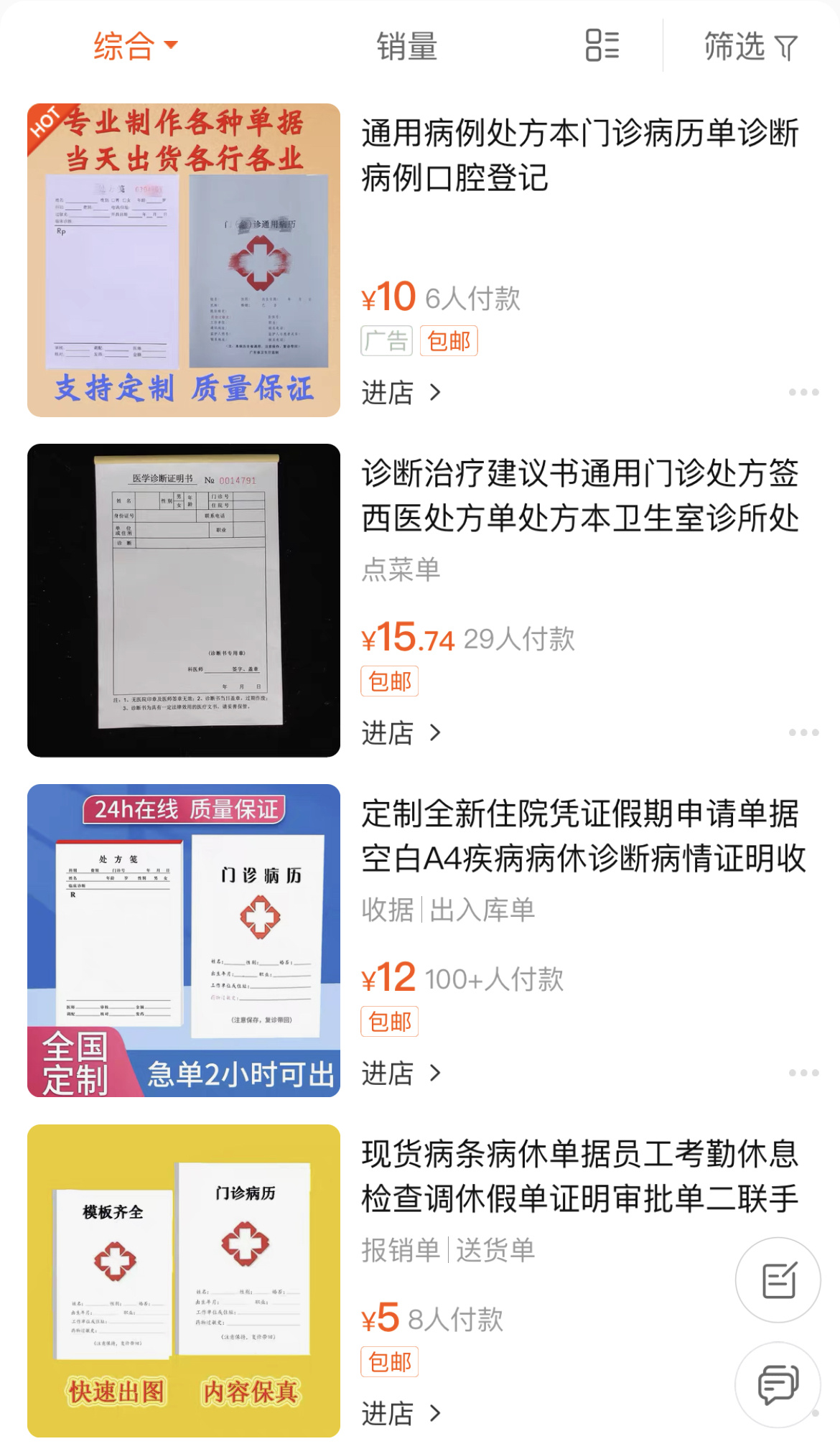
Task: Sort results by 销量
Action: point(406,47)
